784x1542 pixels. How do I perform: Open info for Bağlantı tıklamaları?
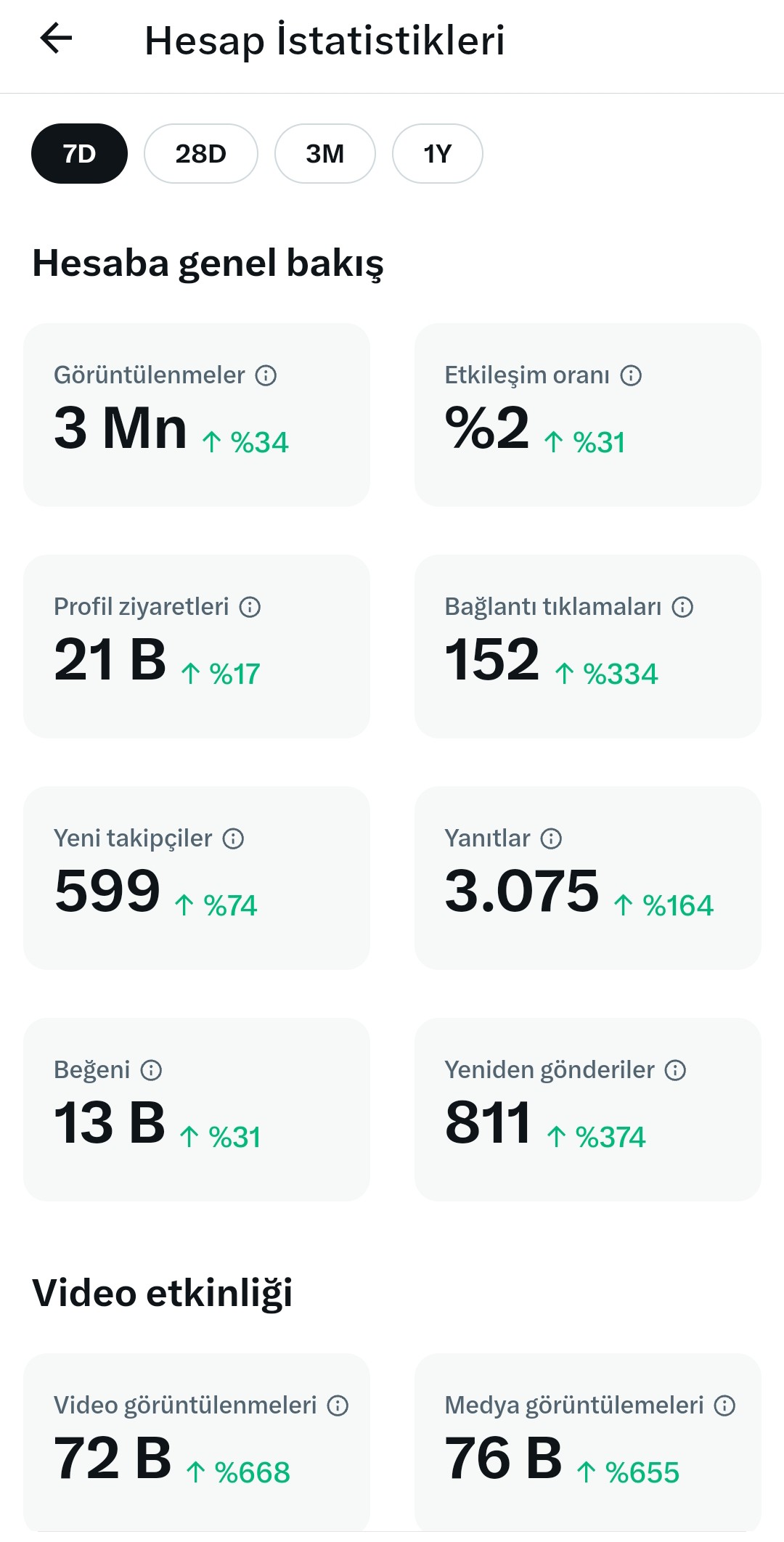click(x=682, y=607)
